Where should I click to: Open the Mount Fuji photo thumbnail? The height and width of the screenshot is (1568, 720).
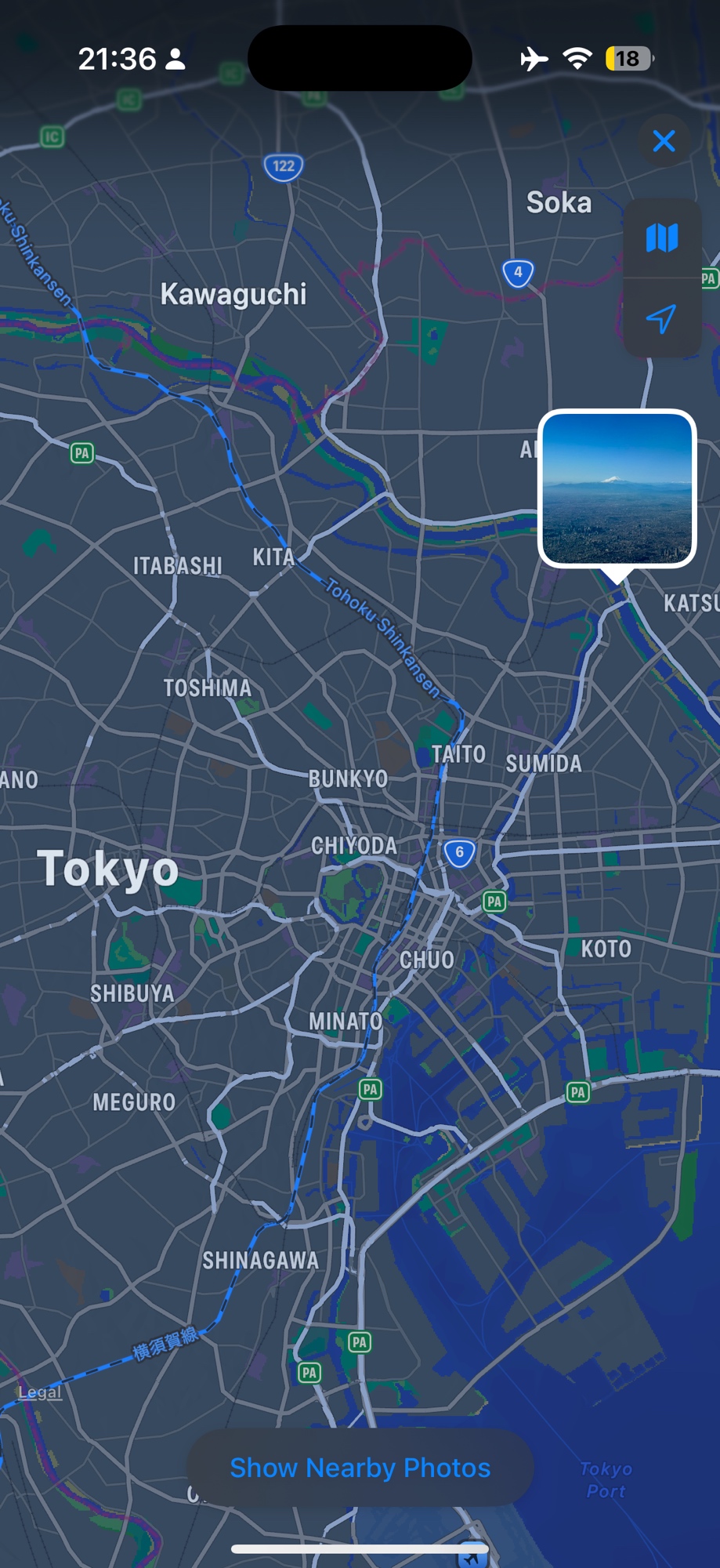(617, 488)
